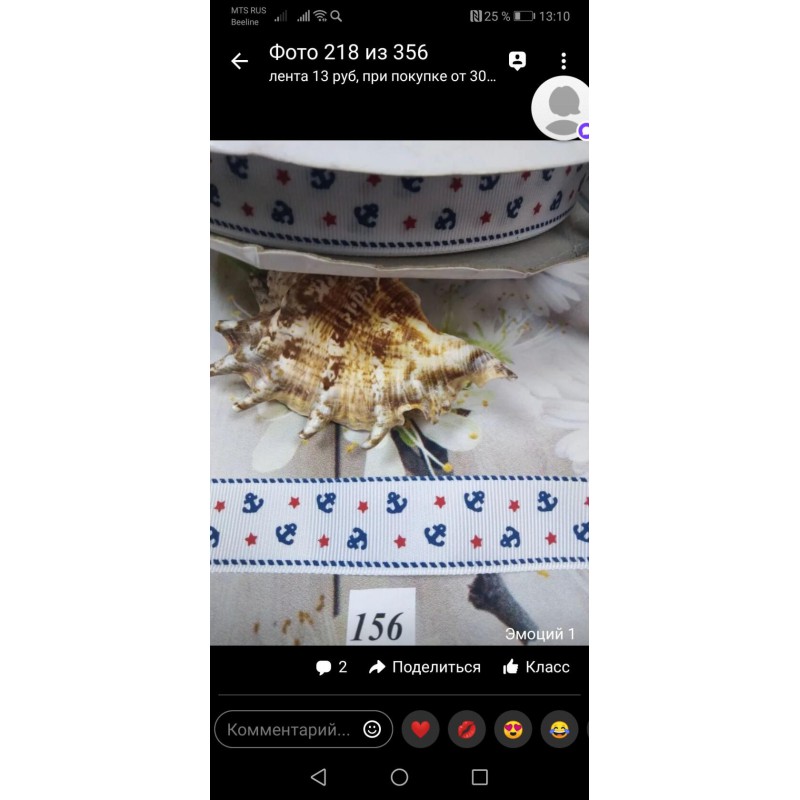React with the laughing tears emoji
Screen dimensions: 800x800
click(x=559, y=729)
